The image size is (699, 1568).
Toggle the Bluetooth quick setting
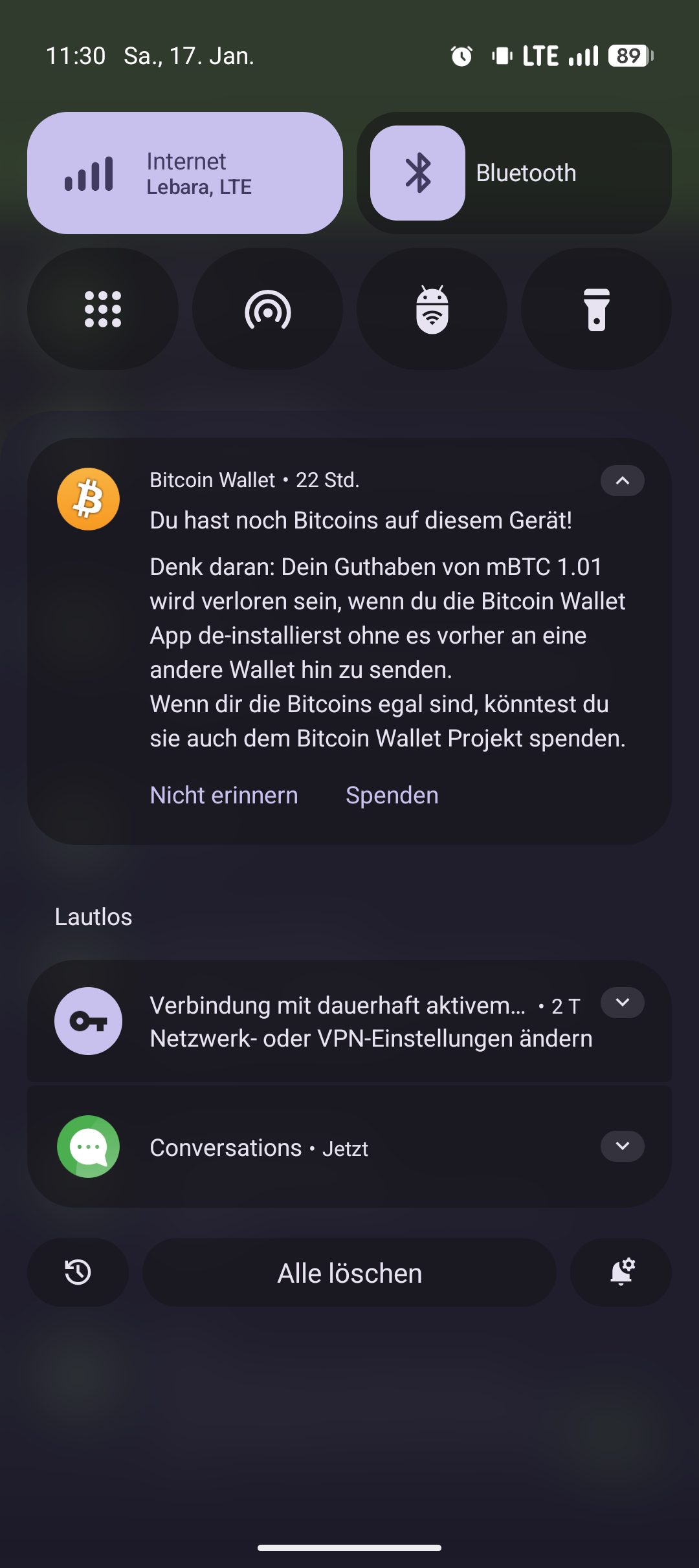417,173
